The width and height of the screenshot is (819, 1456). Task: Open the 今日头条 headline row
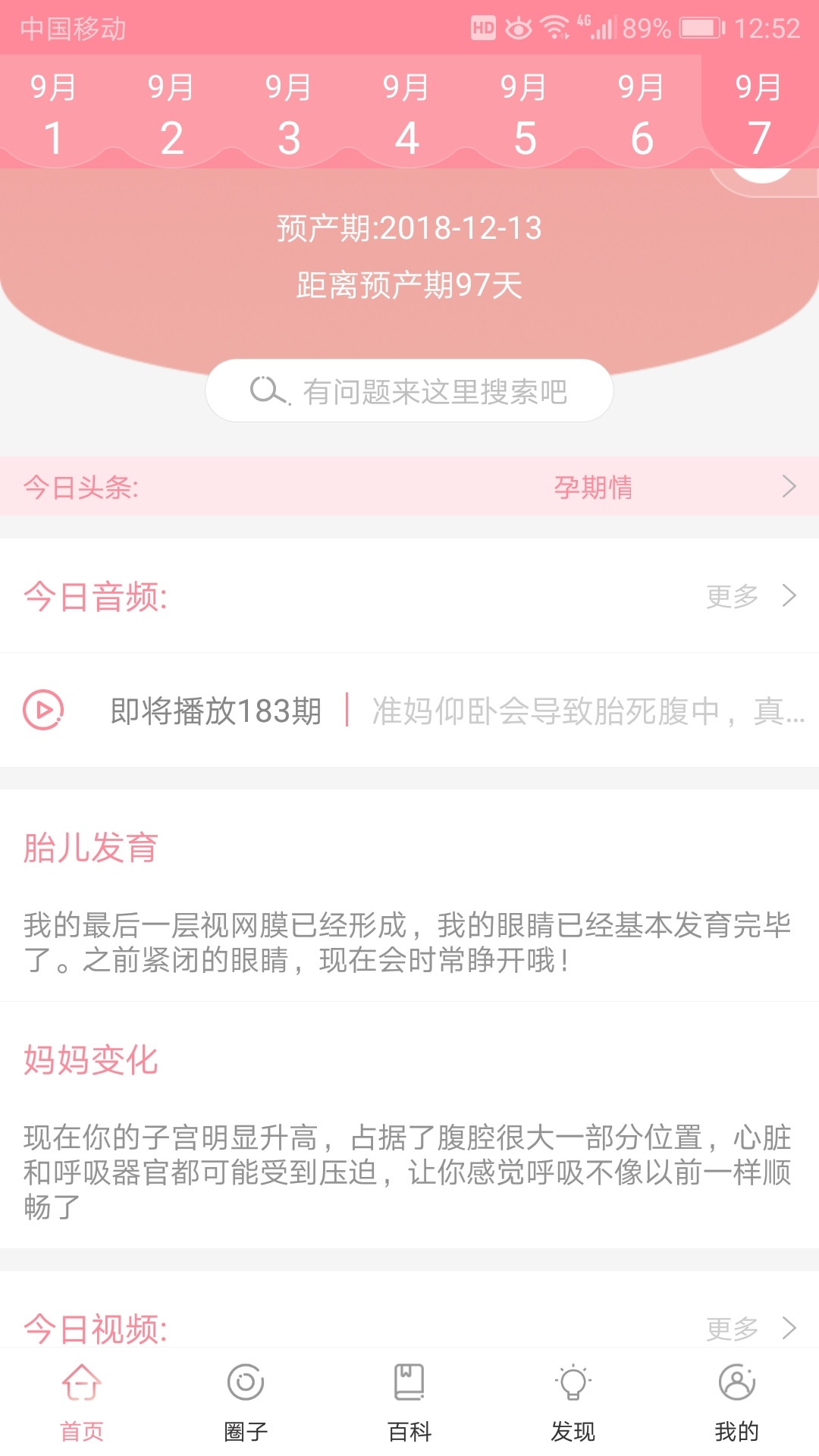pyautogui.click(x=409, y=487)
